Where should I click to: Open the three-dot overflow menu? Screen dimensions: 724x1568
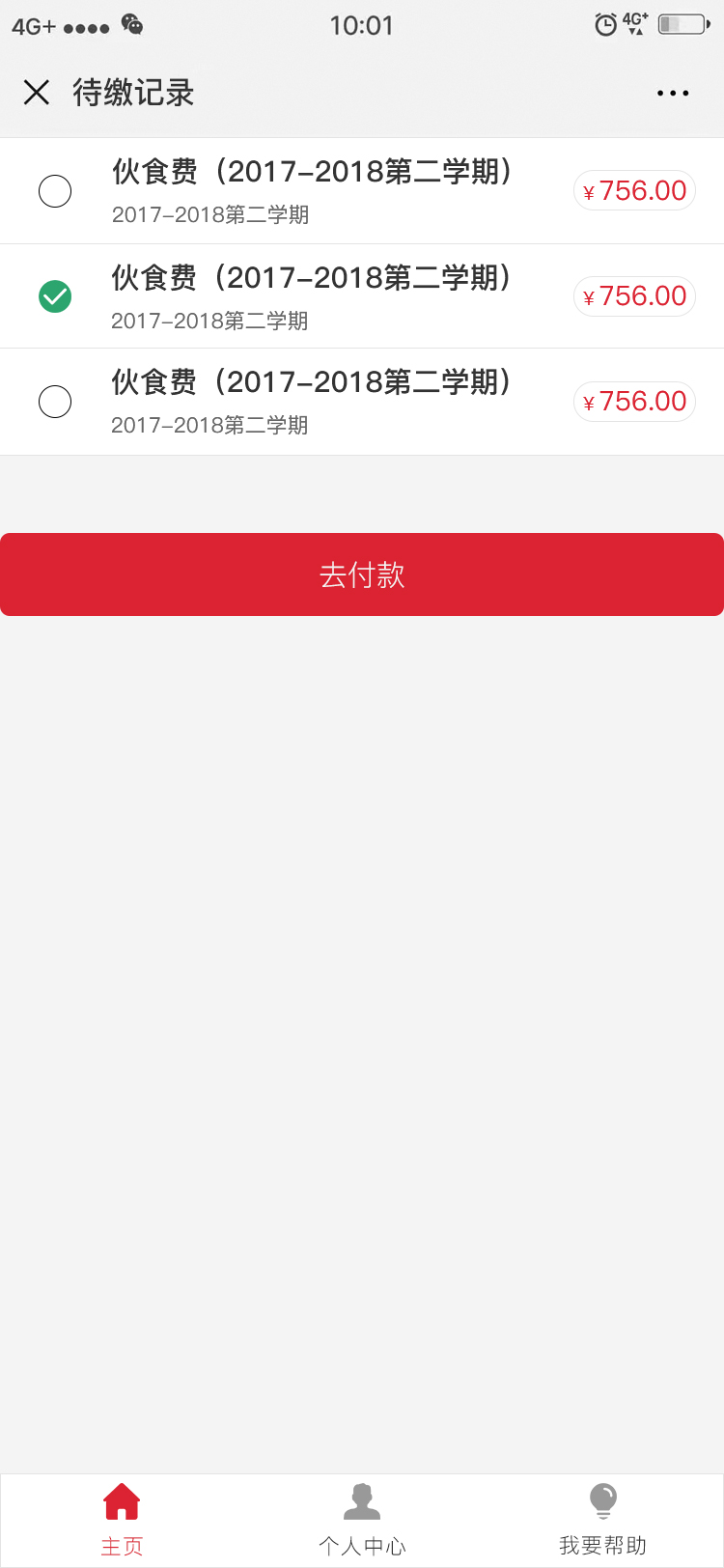[x=673, y=94]
